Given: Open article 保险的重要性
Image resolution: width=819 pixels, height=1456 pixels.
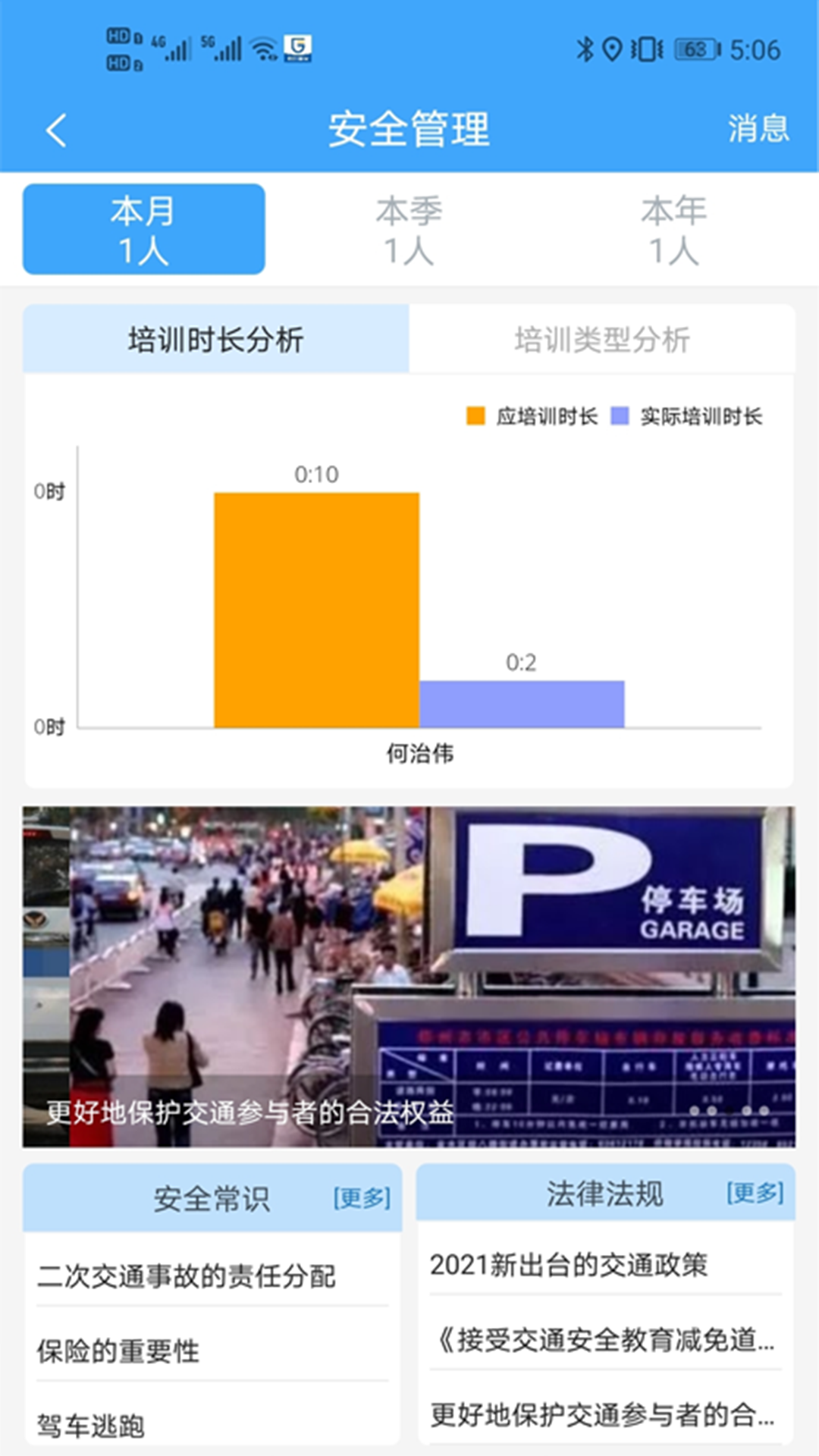Looking at the screenshot, I should 118,1351.
